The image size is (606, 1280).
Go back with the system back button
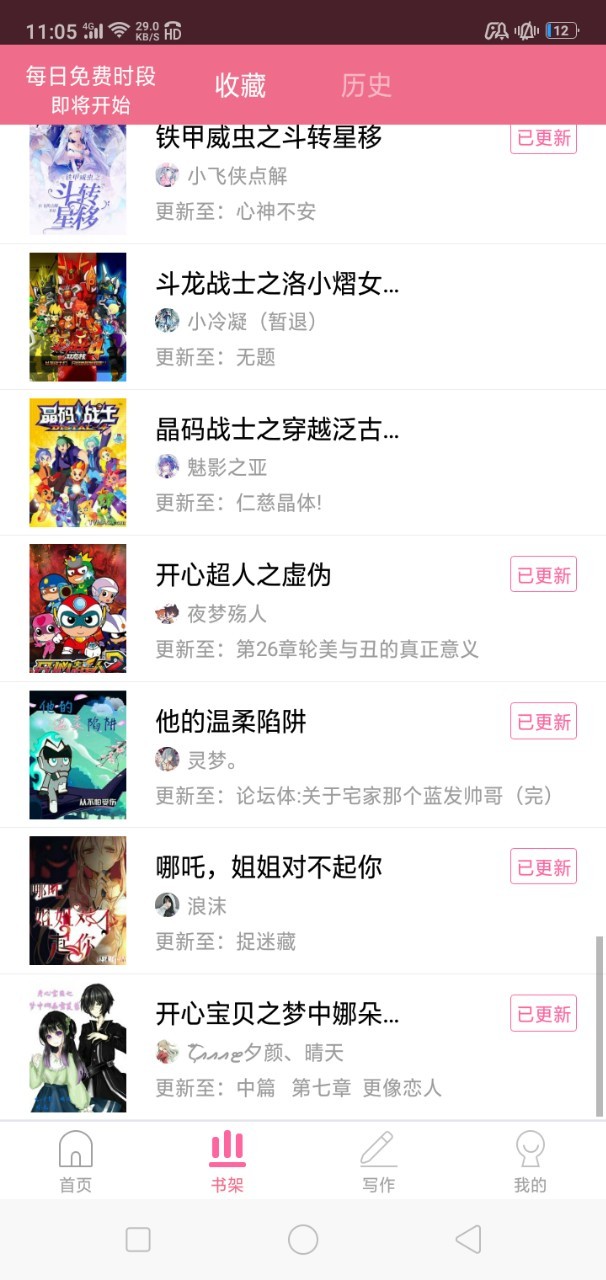[468, 1240]
